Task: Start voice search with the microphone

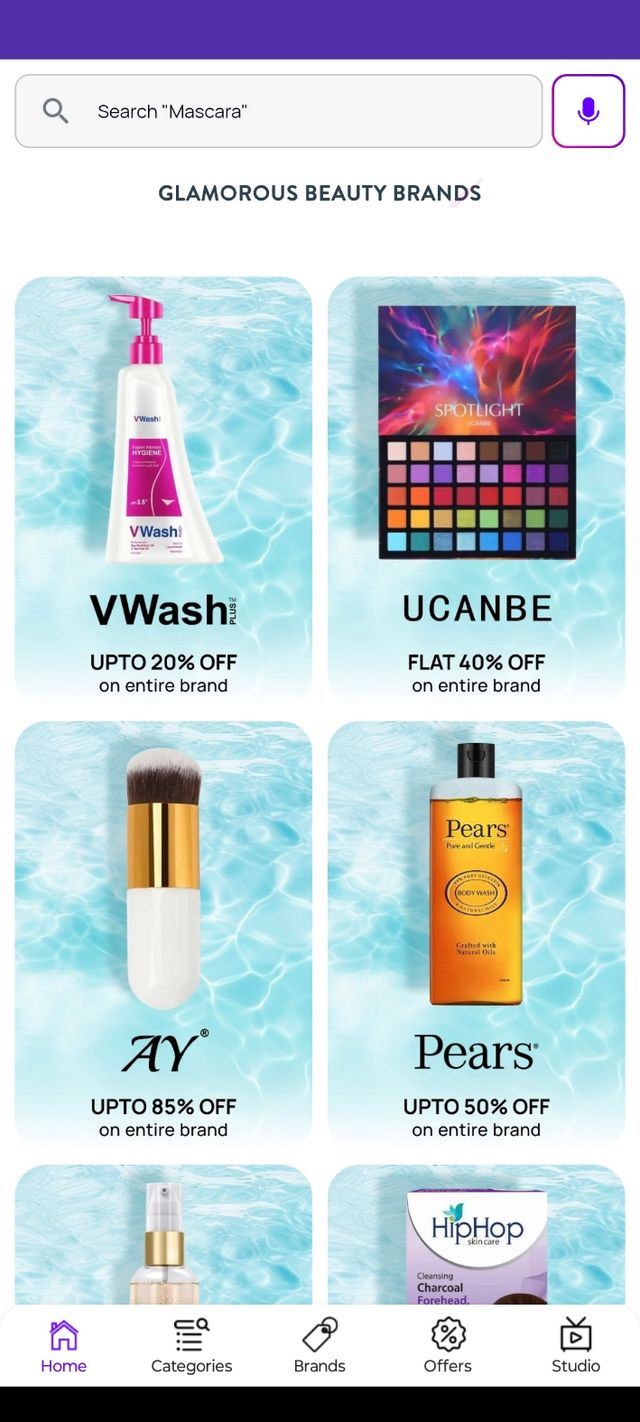Action: 588,111
